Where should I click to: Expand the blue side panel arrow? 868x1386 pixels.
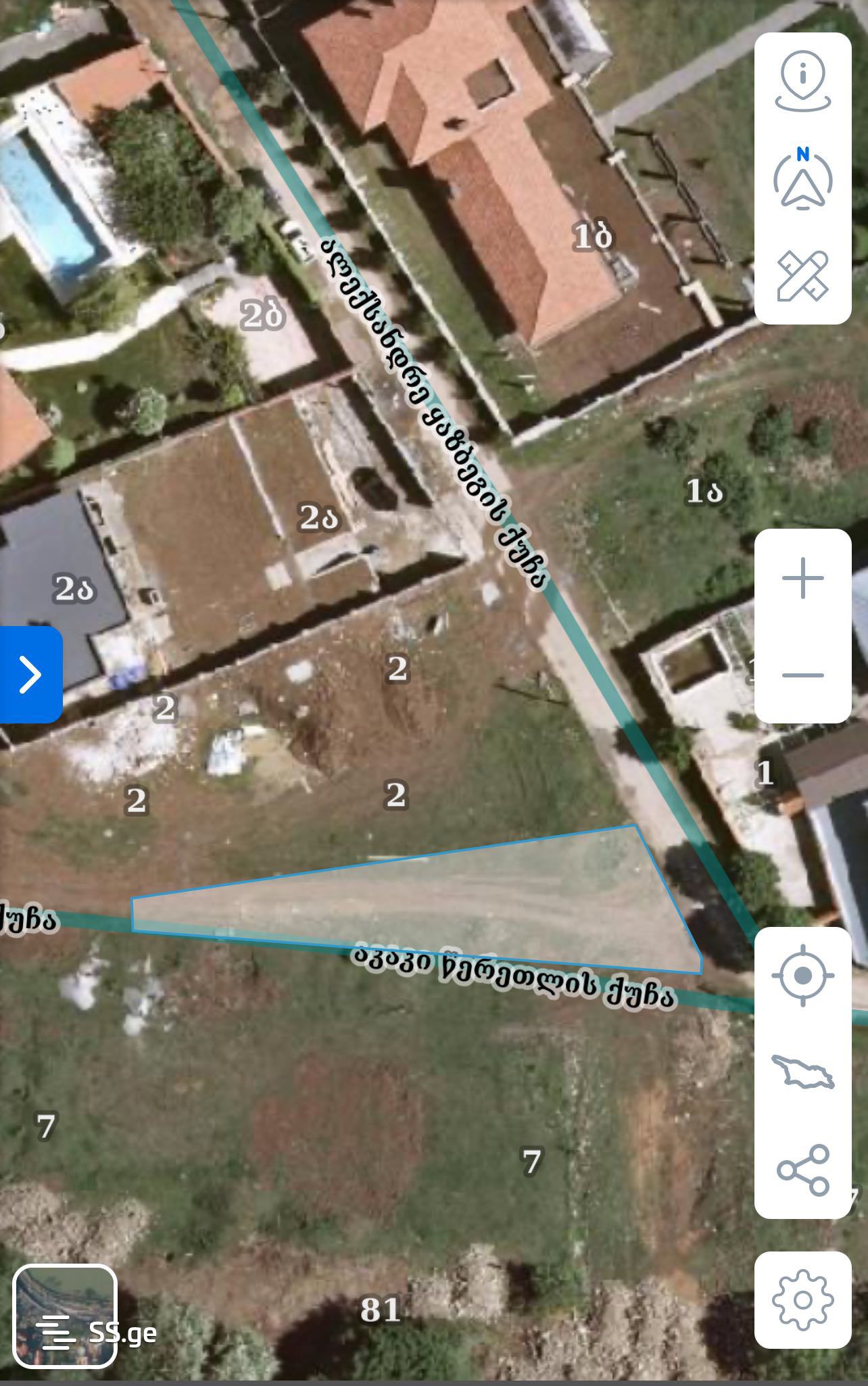[x=30, y=674]
